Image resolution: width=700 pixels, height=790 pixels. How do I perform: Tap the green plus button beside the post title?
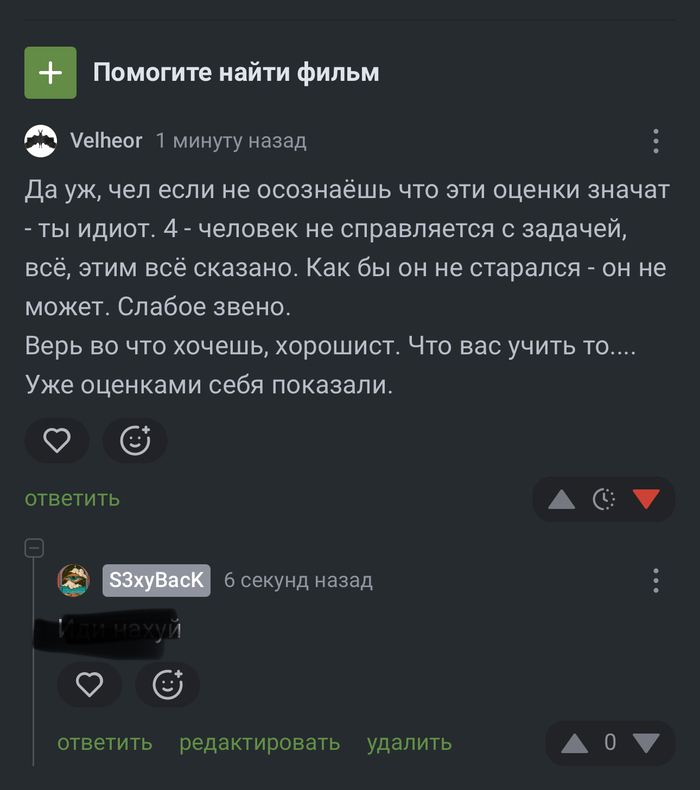point(50,73)
